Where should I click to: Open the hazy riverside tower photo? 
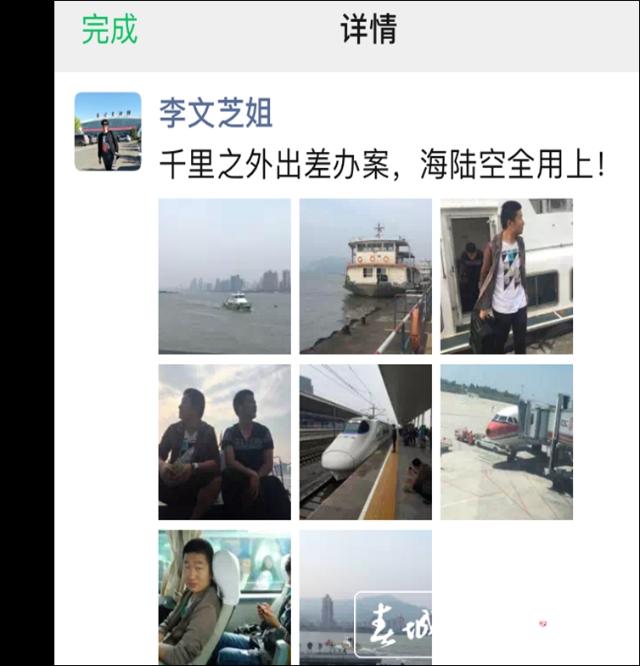pos(365,597)
